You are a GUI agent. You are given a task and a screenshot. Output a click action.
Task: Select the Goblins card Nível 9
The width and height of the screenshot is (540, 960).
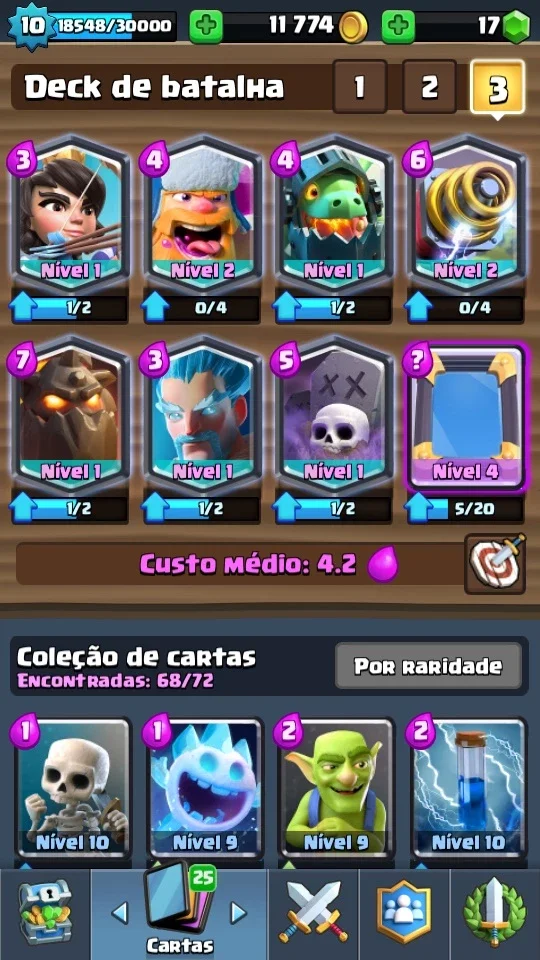[336, 790]
